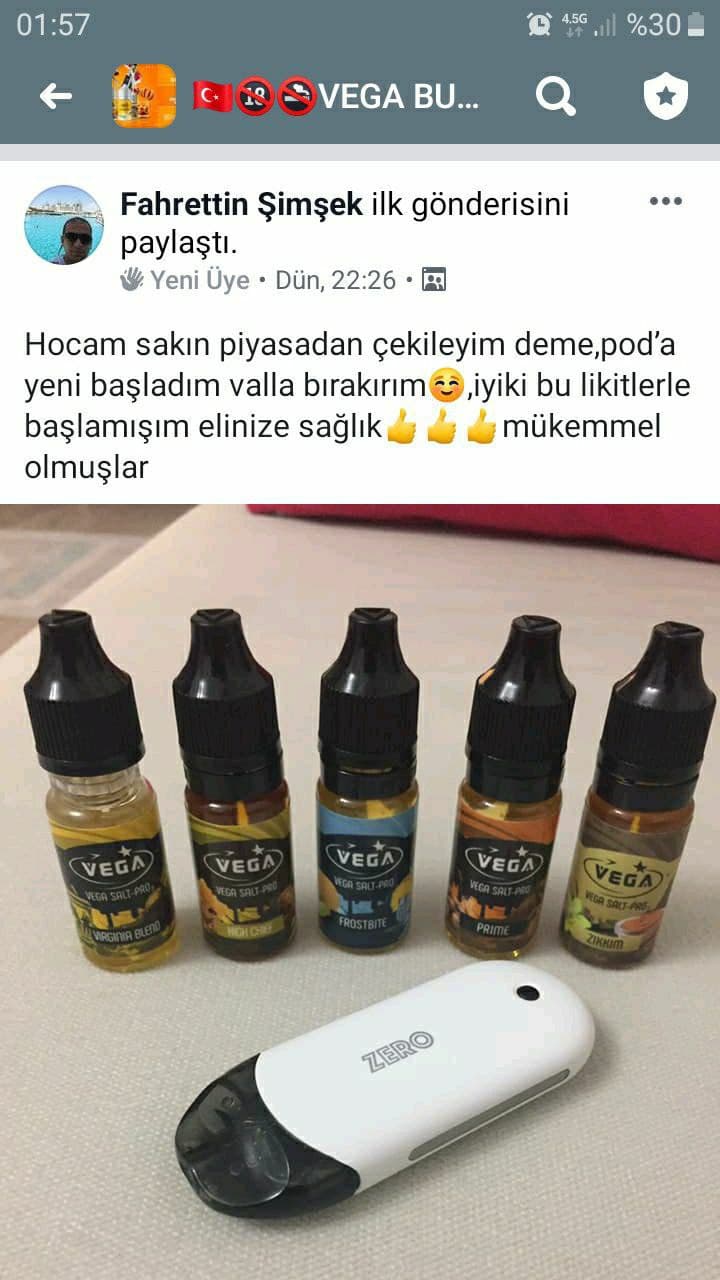Image resolution: width=720 pixels, height=1280 pixels.
Task: View Fahrettin Şimşek's profile picture
Action: tap(64, 225)
